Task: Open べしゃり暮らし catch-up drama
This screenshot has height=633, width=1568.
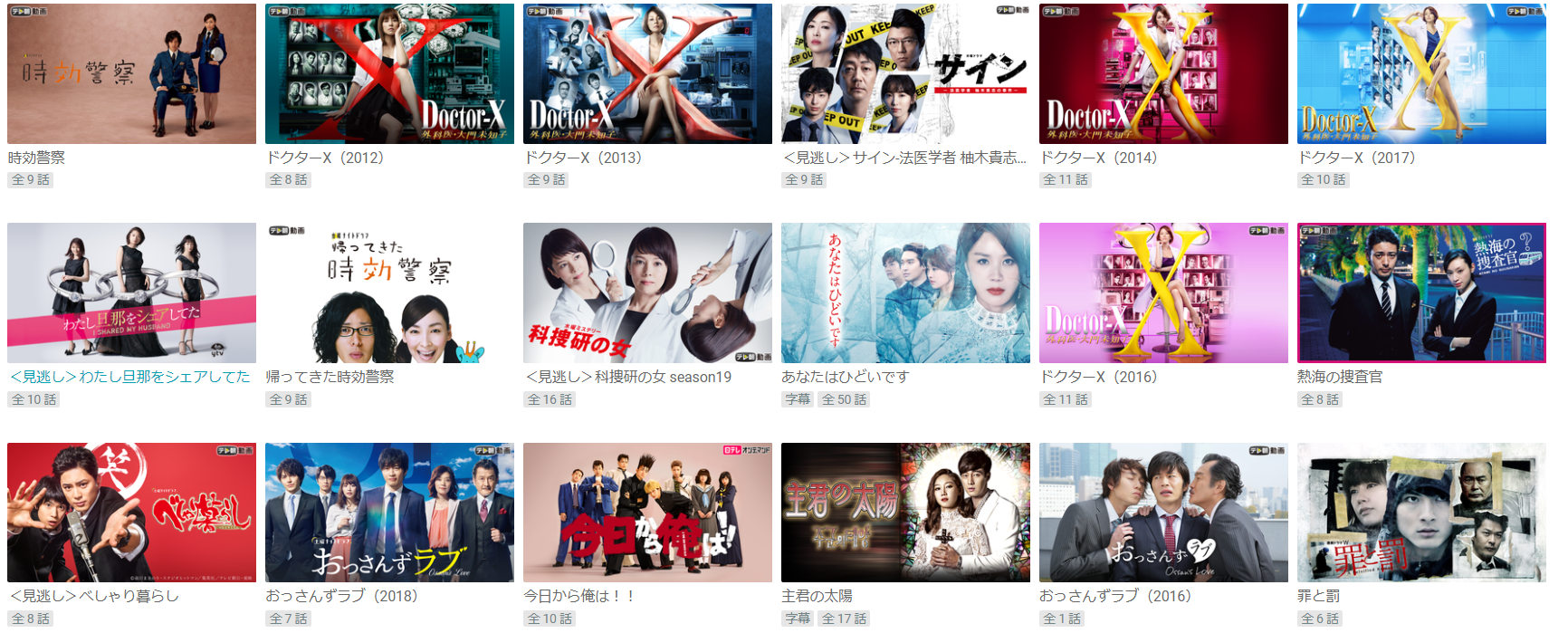Action: point(131,513)
